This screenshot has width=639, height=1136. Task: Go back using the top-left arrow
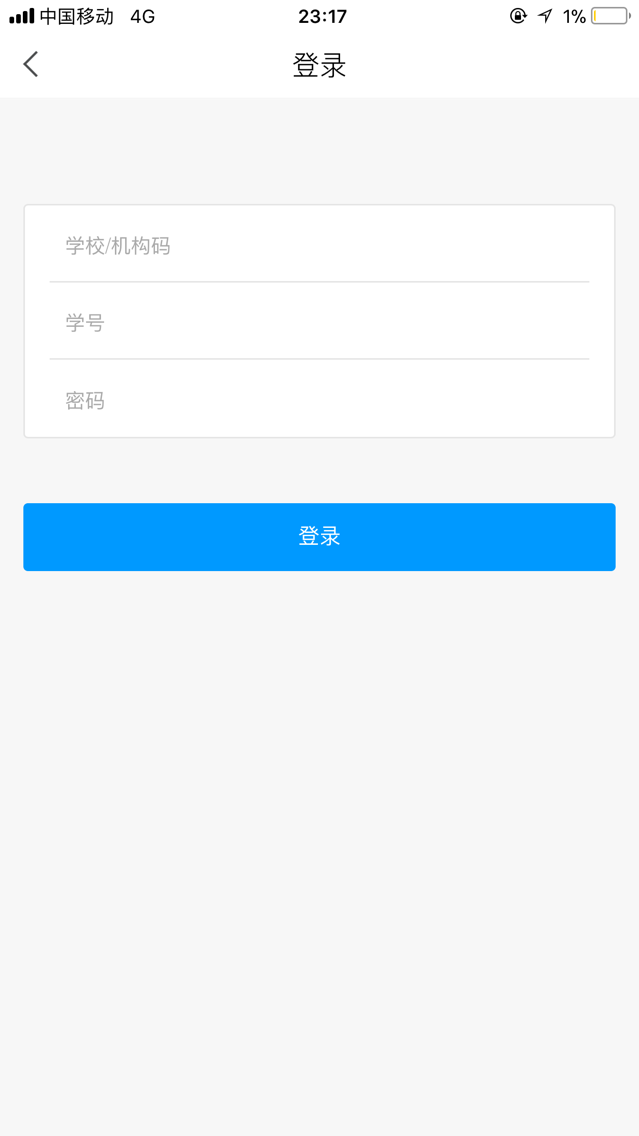(31, 65)
